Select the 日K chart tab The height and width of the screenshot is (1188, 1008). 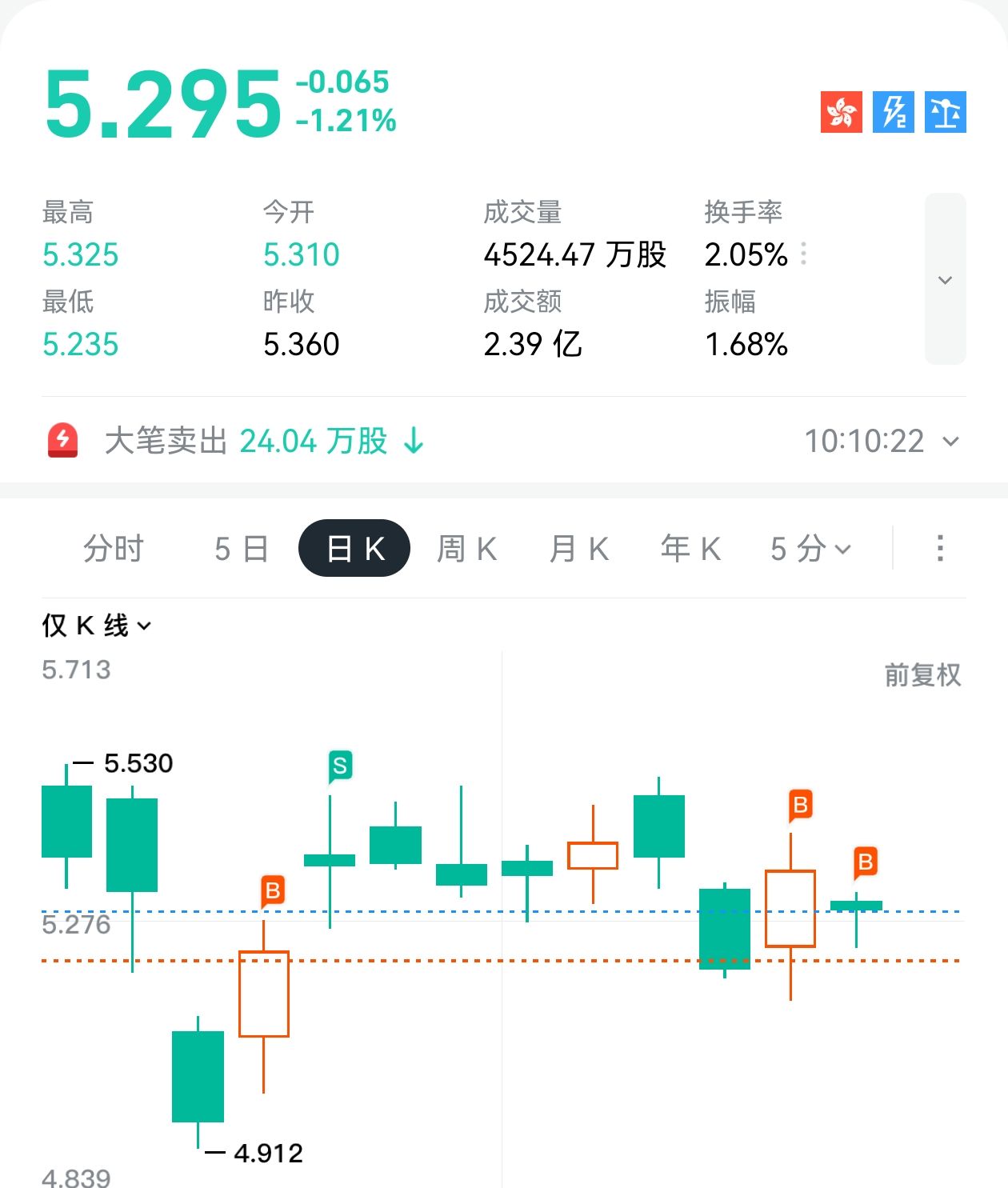tap(354, 549)
